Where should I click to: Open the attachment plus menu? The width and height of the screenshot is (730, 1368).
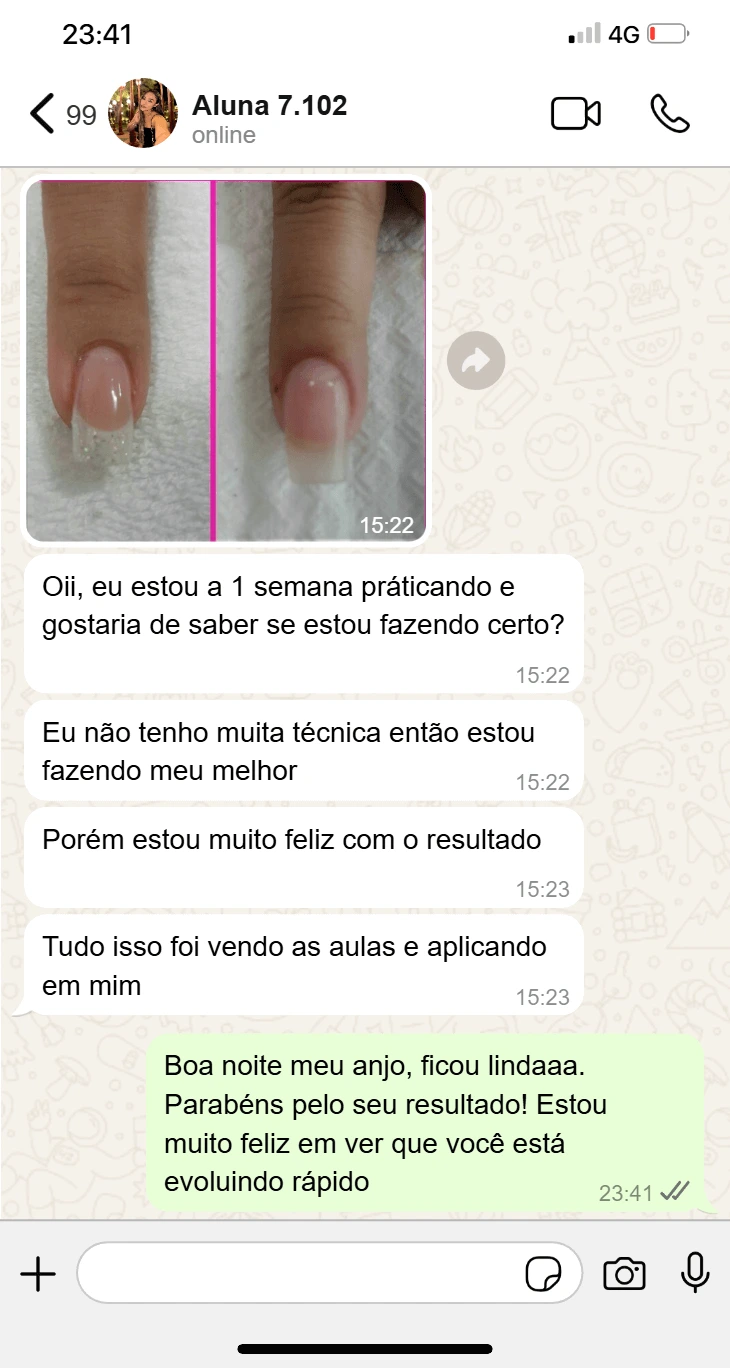tap(38, 1274)
